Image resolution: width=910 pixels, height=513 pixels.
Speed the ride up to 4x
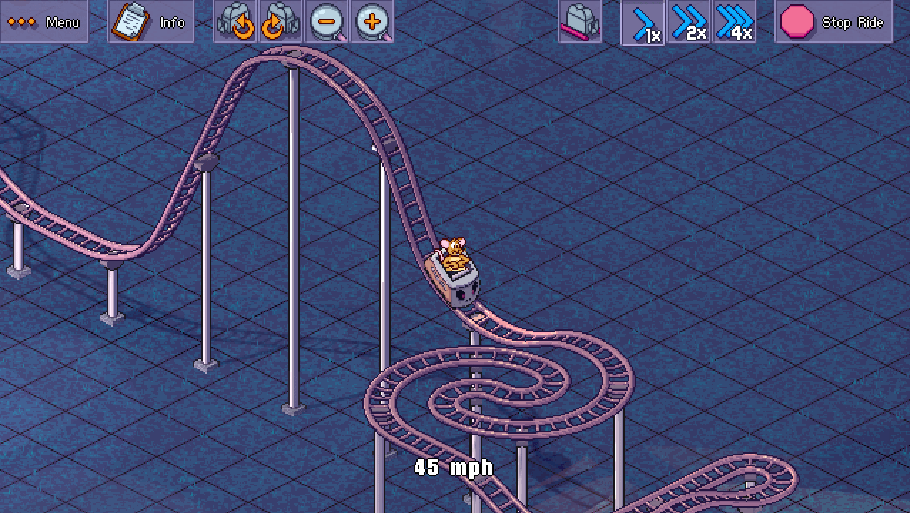pyautogui.click(x=735, y=22)
